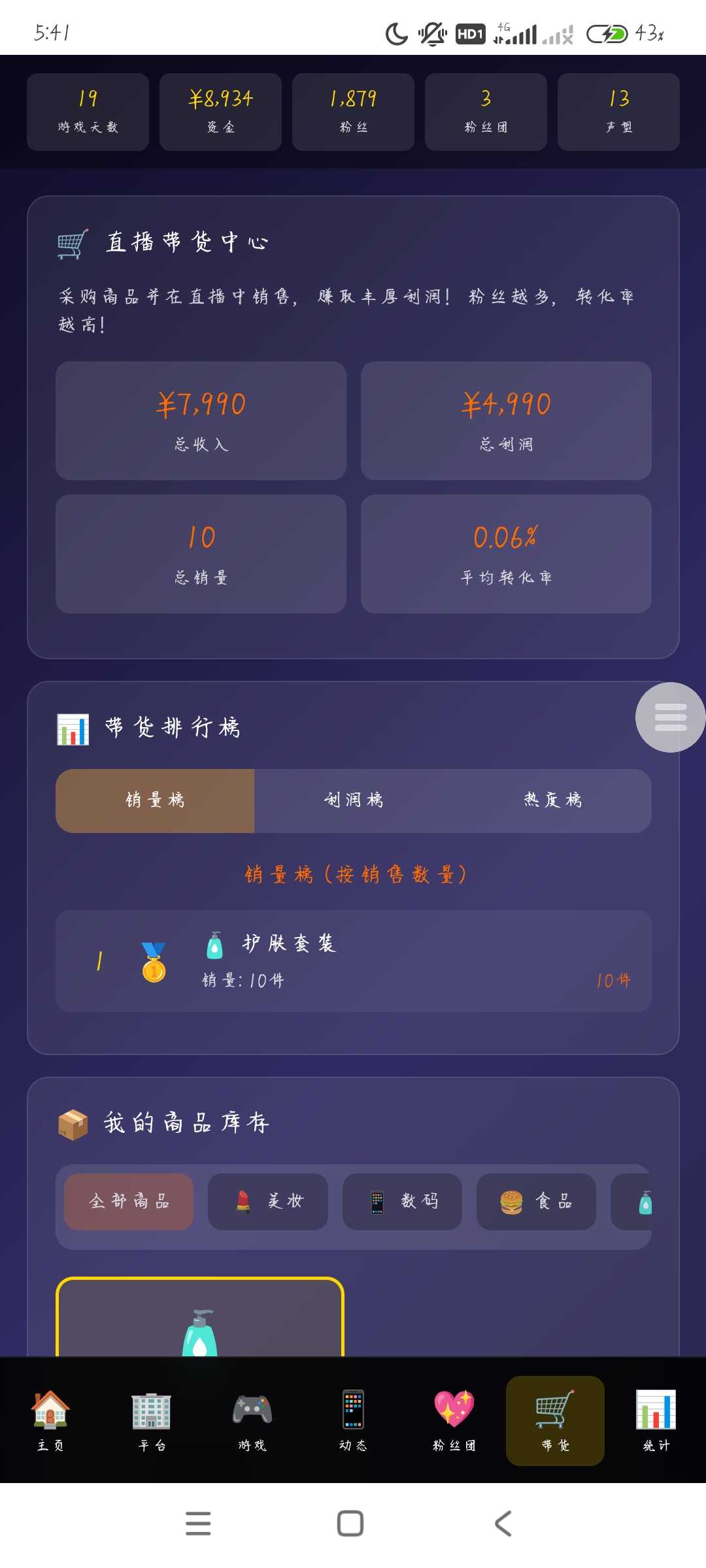Tap the system home button
Viewport: 706px width, 1568px height.
[x=350, y=1524]
